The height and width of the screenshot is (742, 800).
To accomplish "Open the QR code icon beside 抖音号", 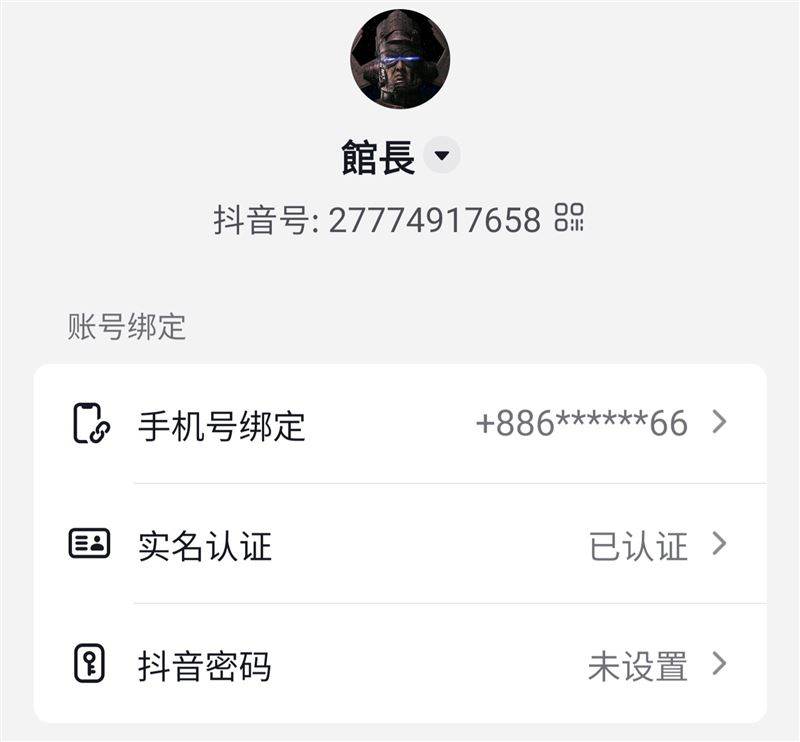I will point(570,217).
